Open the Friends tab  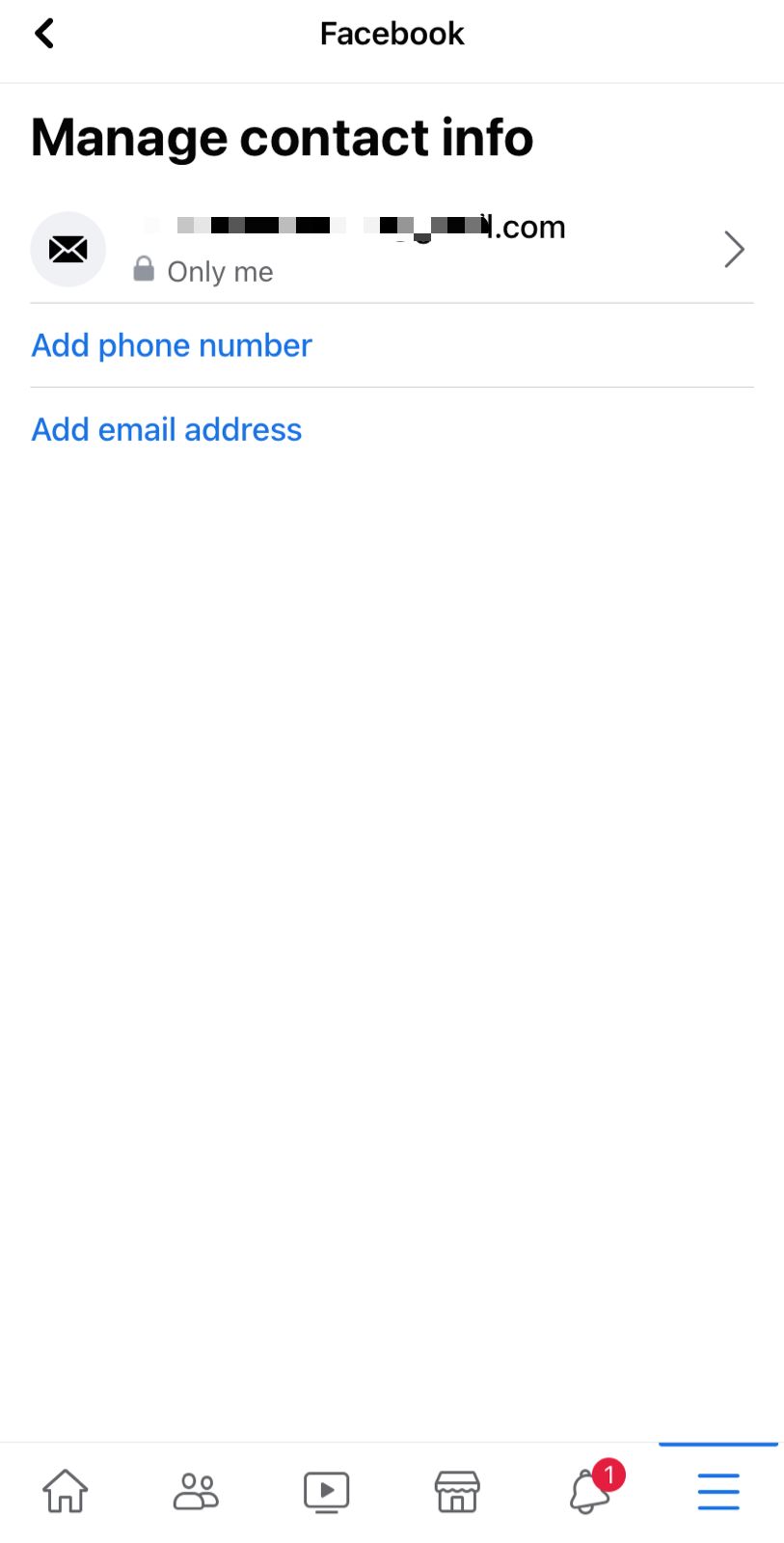[196, 1491]
